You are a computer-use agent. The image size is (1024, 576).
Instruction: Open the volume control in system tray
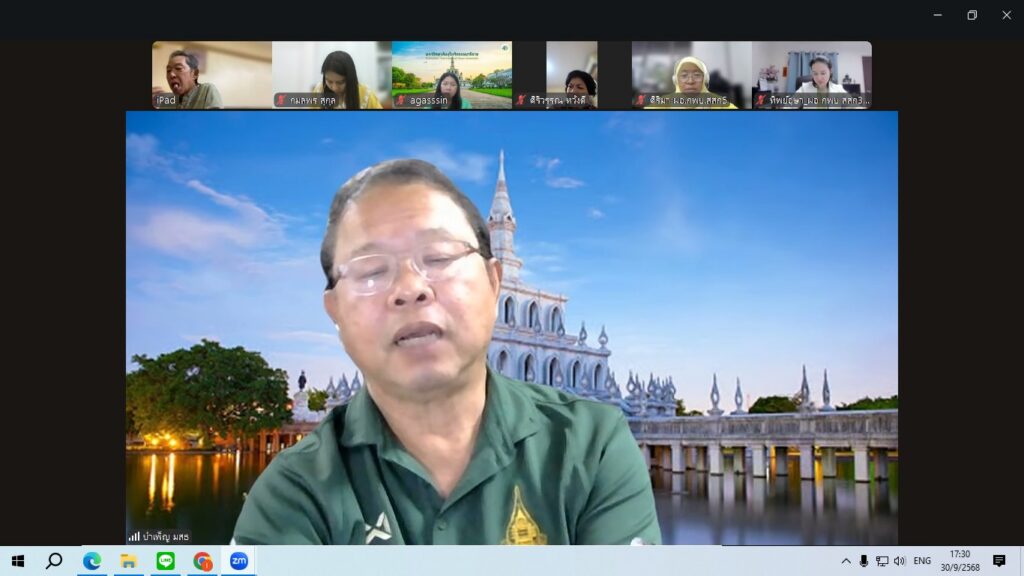click(x=899, y=561)
